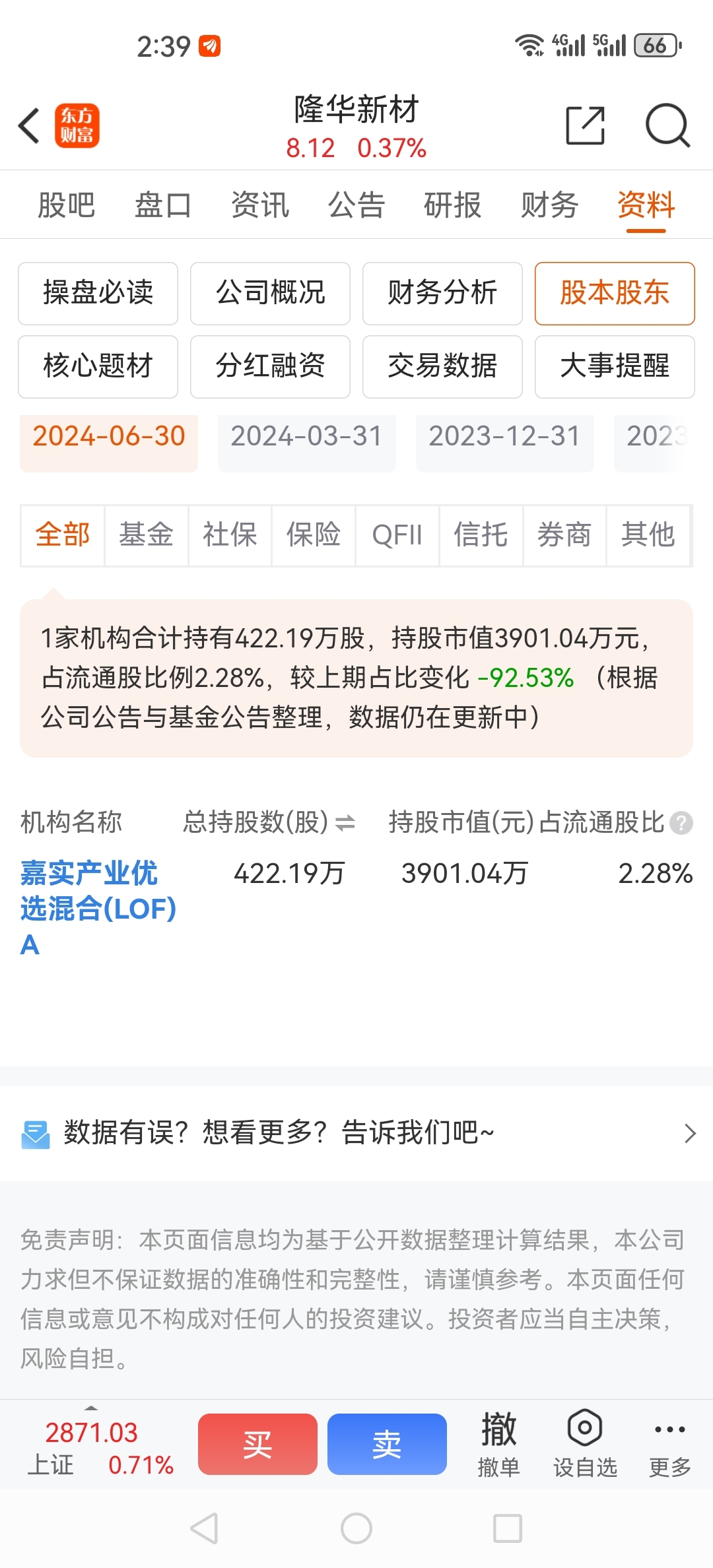Switch to the 财务 tab

[x=549, y=205]
